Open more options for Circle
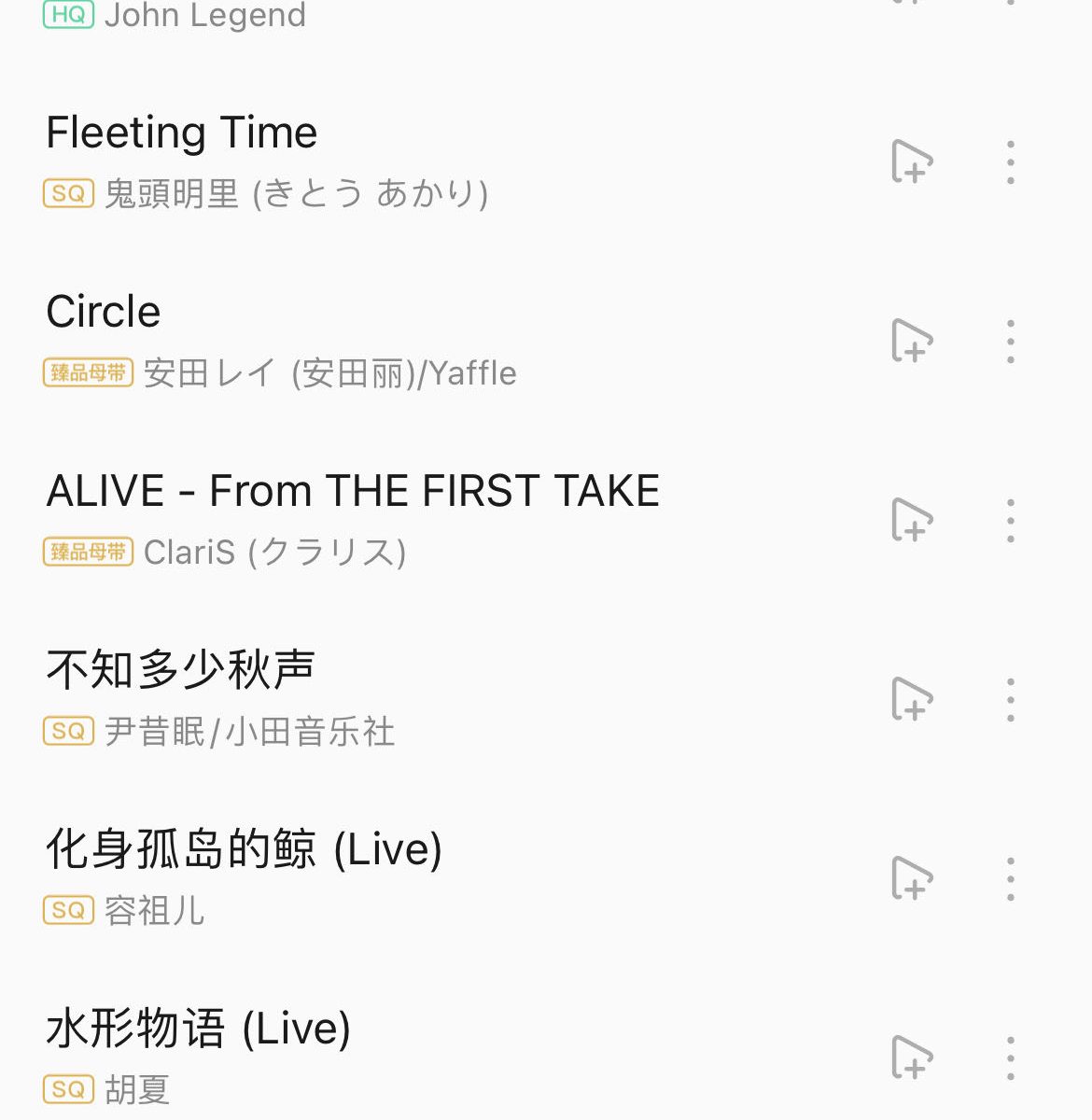Screen dimensions: 1092x1120 coord(1010,342)
